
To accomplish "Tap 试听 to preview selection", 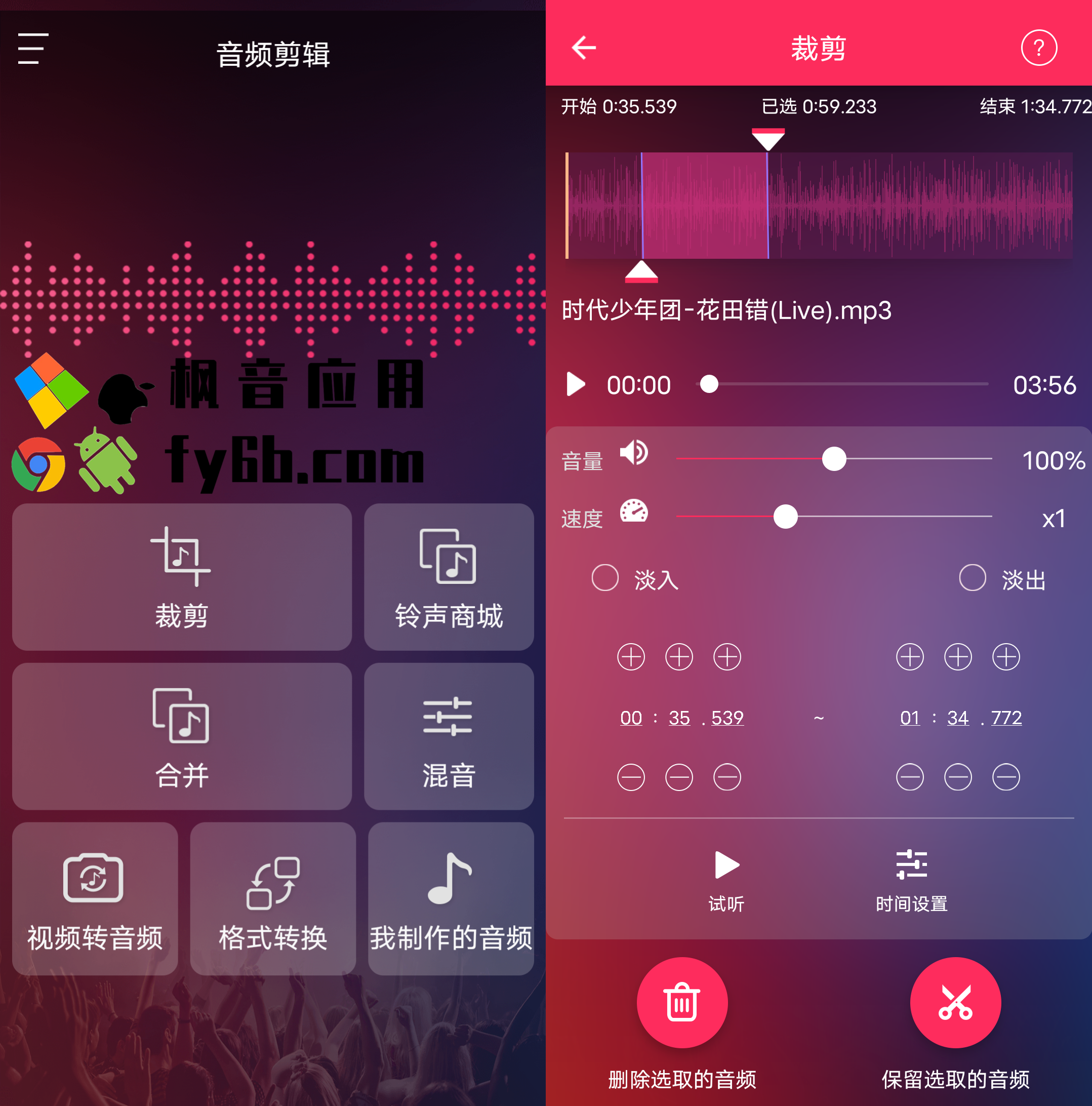I will tap(726, 879).
